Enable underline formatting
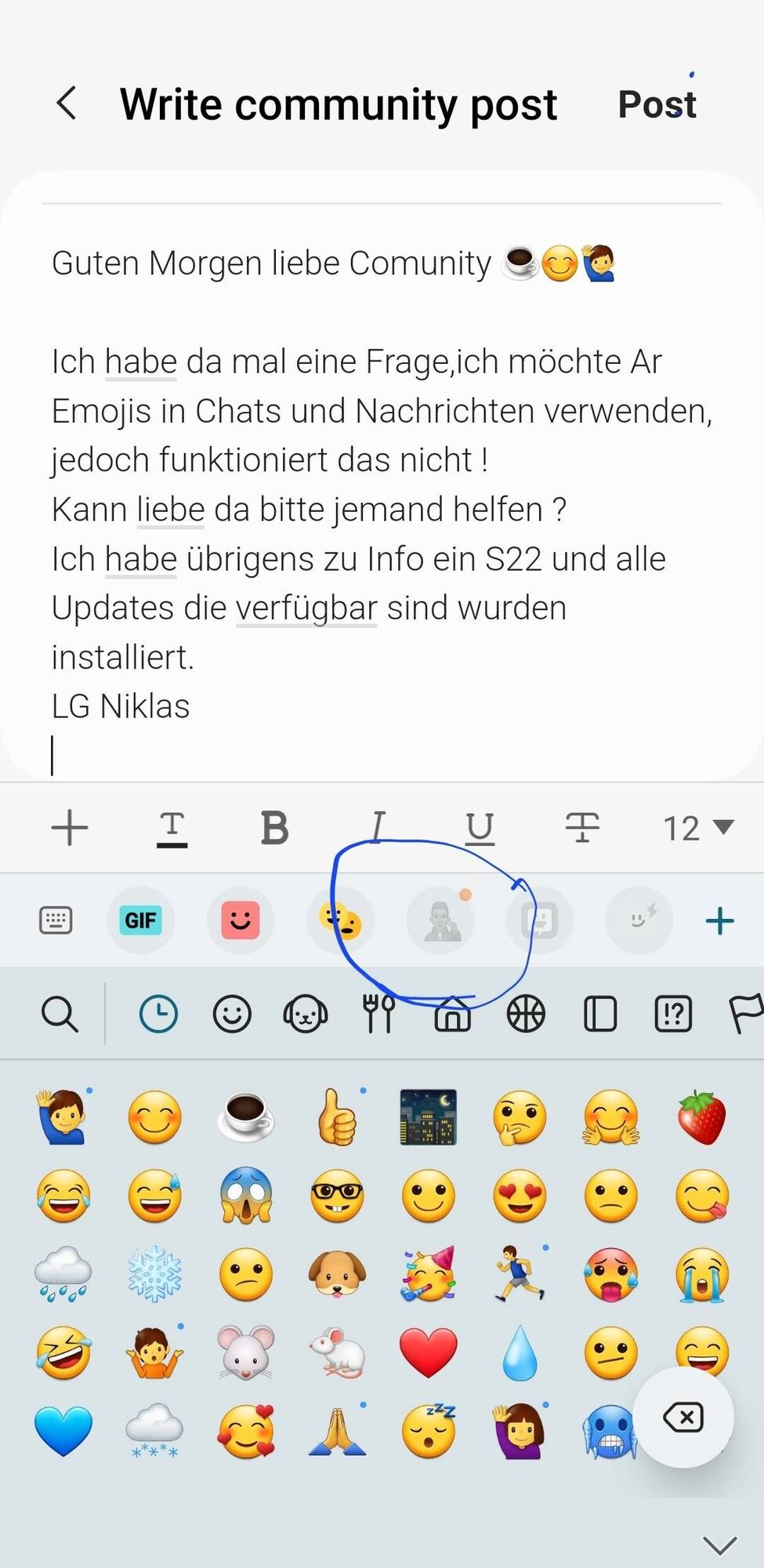Image resolution: width=764 pixels, height=1568 pixels. [480, 829]
